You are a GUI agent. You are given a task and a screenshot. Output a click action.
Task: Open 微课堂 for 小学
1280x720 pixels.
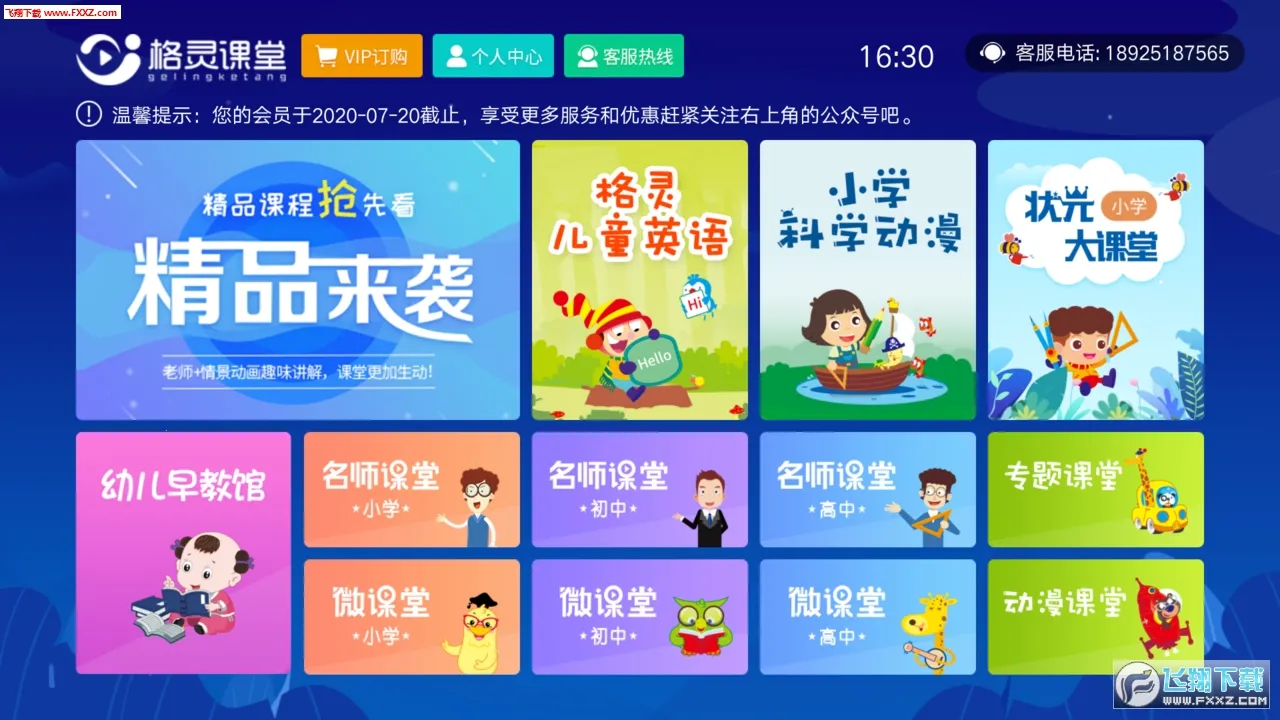point(411,617)
